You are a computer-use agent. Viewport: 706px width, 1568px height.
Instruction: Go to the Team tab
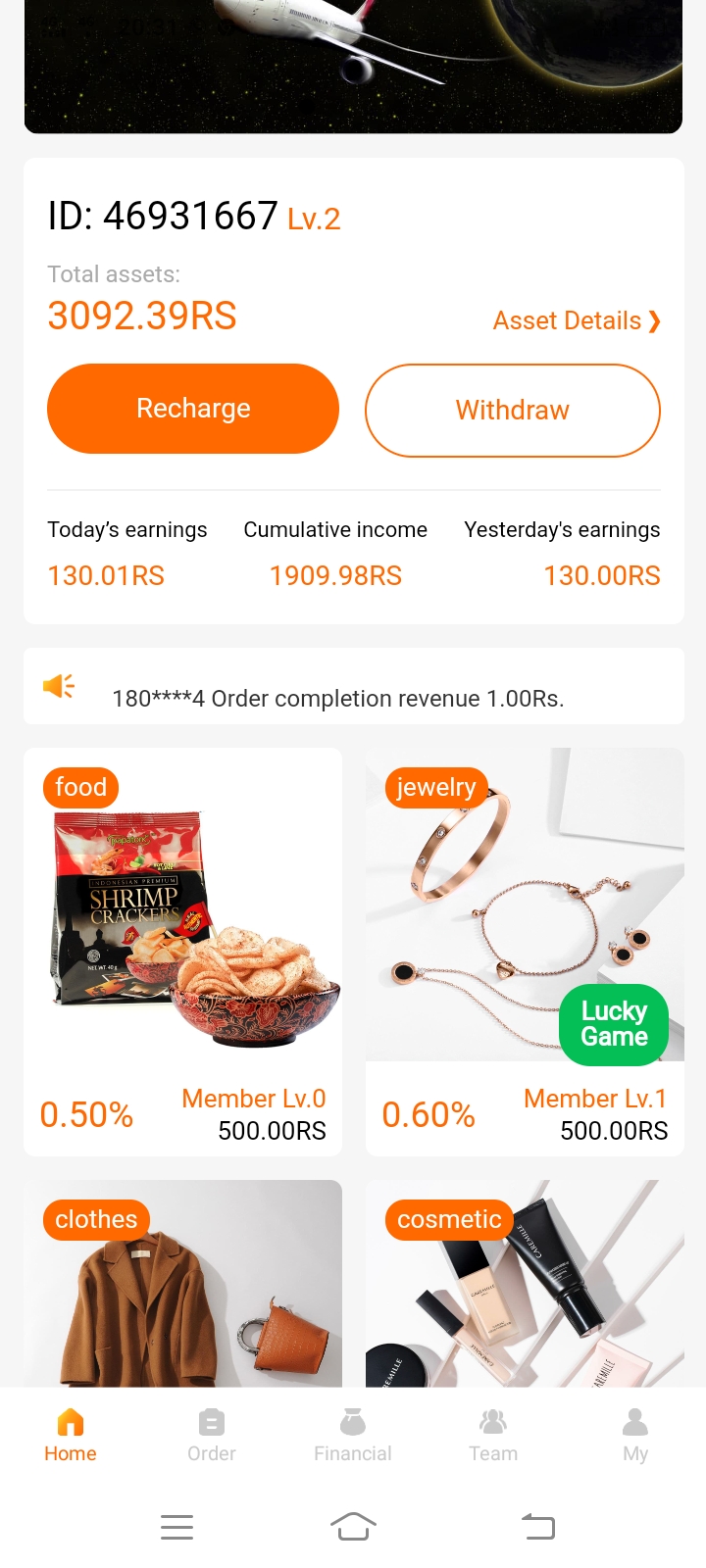coord(493,1436)
